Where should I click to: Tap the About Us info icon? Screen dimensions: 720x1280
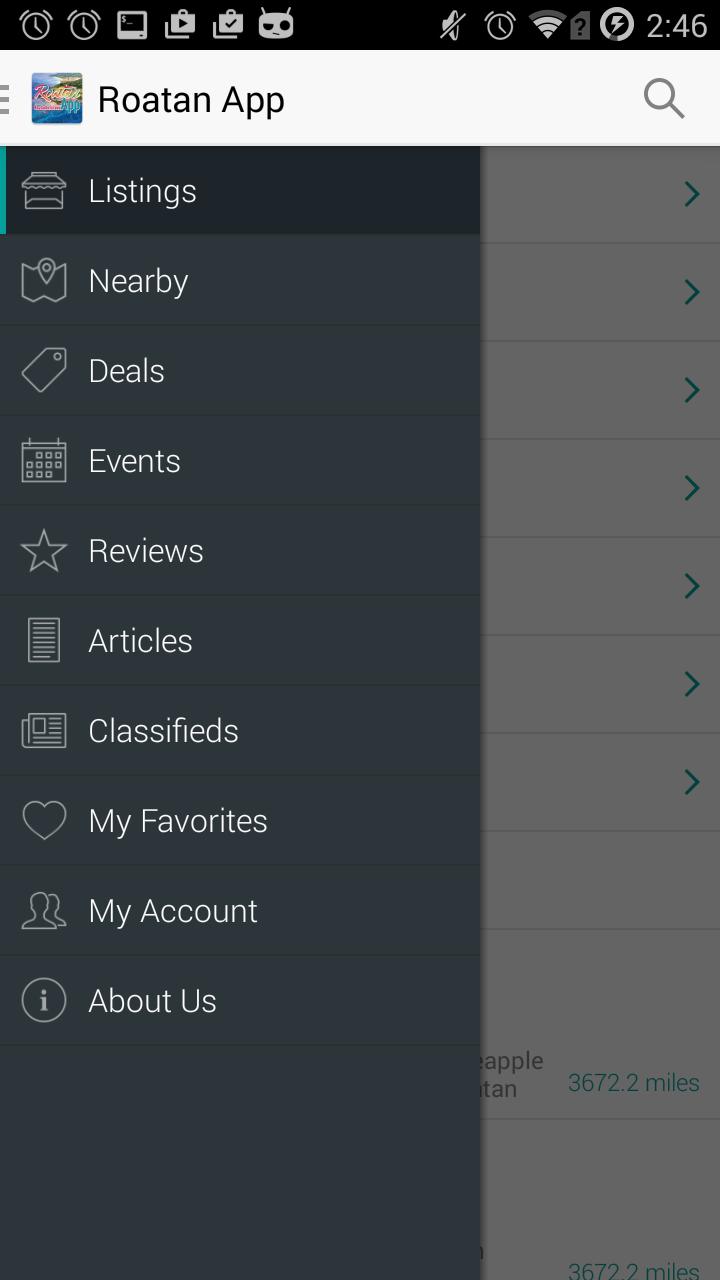click(43, 1000)
